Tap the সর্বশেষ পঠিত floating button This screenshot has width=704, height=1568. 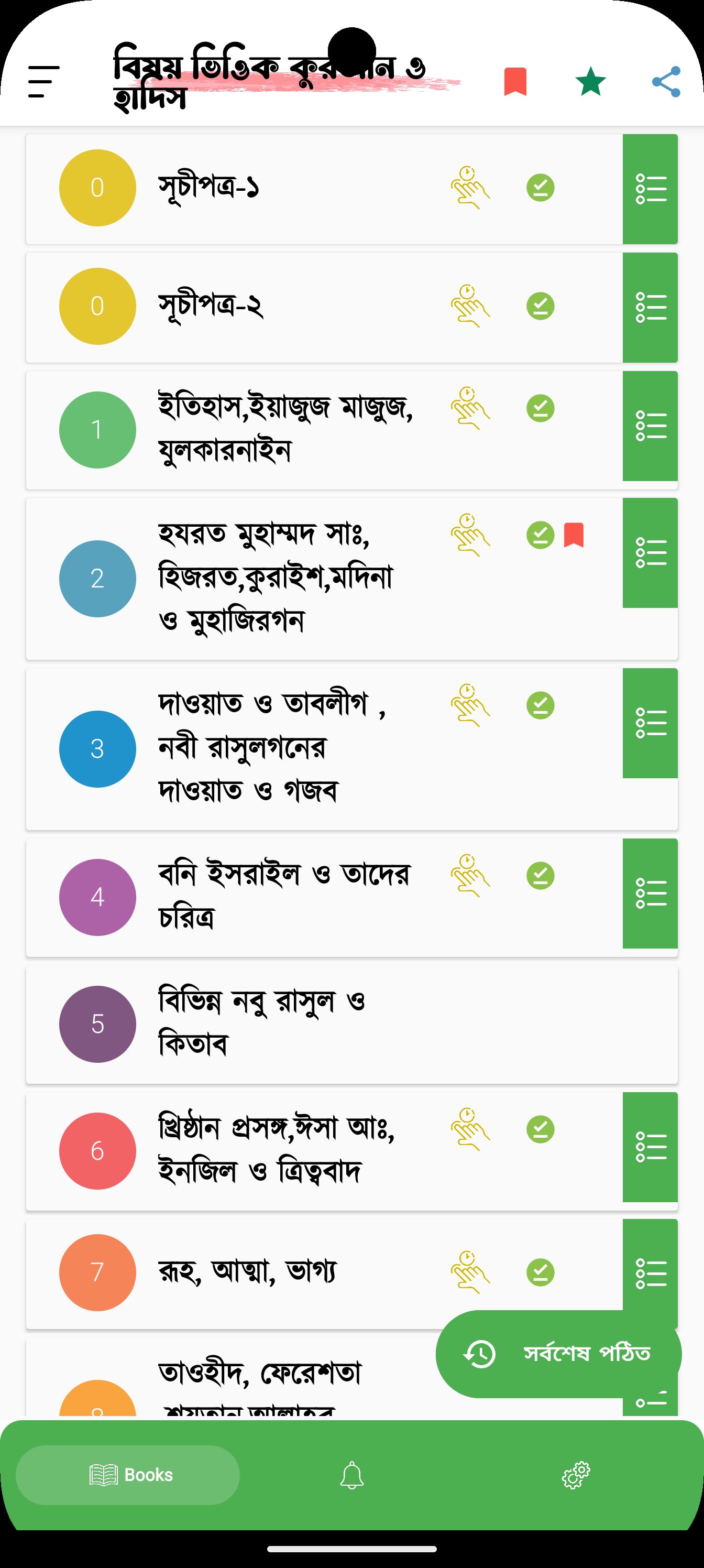click(558, 1354)
